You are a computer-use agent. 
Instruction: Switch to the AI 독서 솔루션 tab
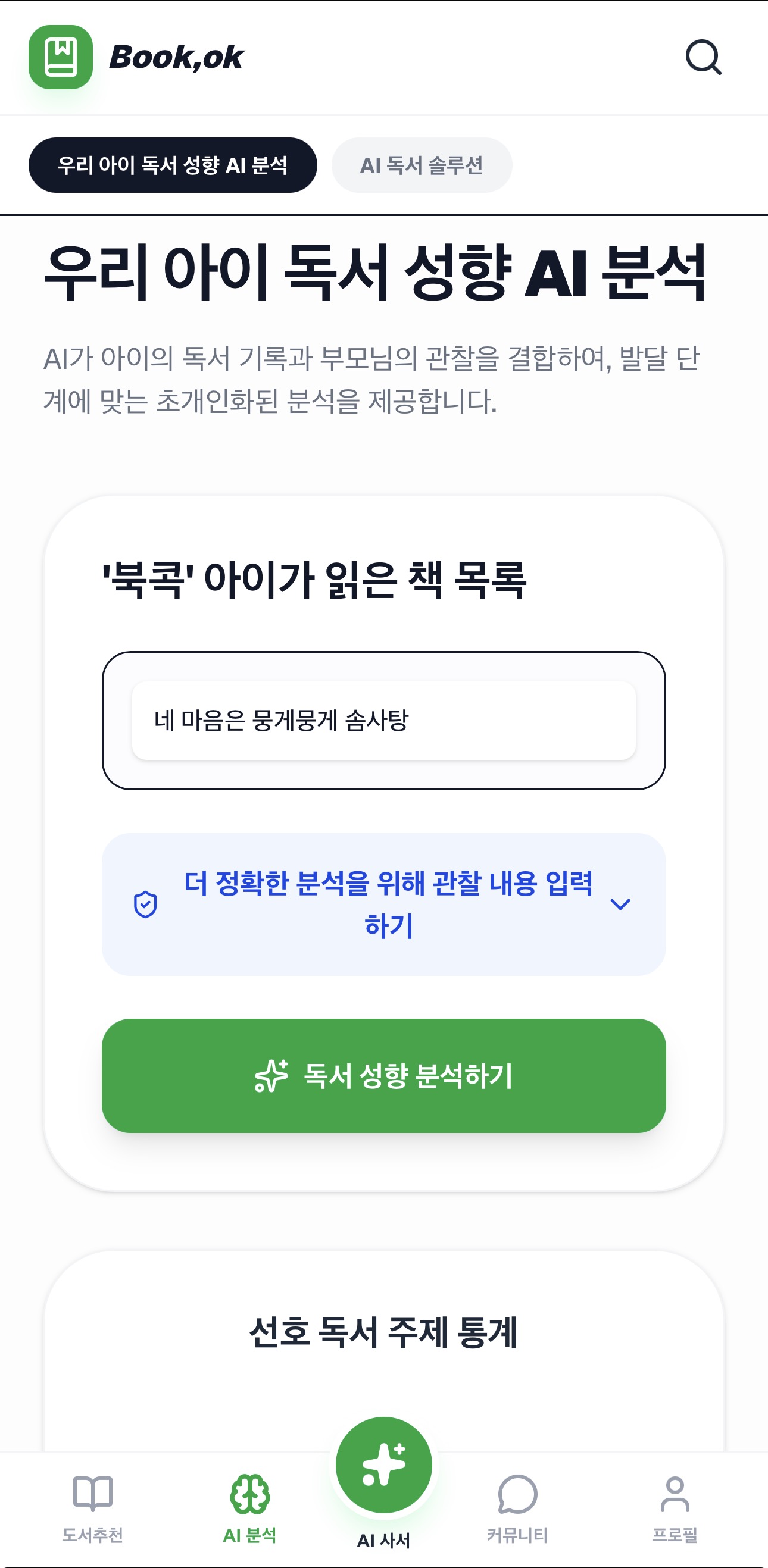coord(423,165)
